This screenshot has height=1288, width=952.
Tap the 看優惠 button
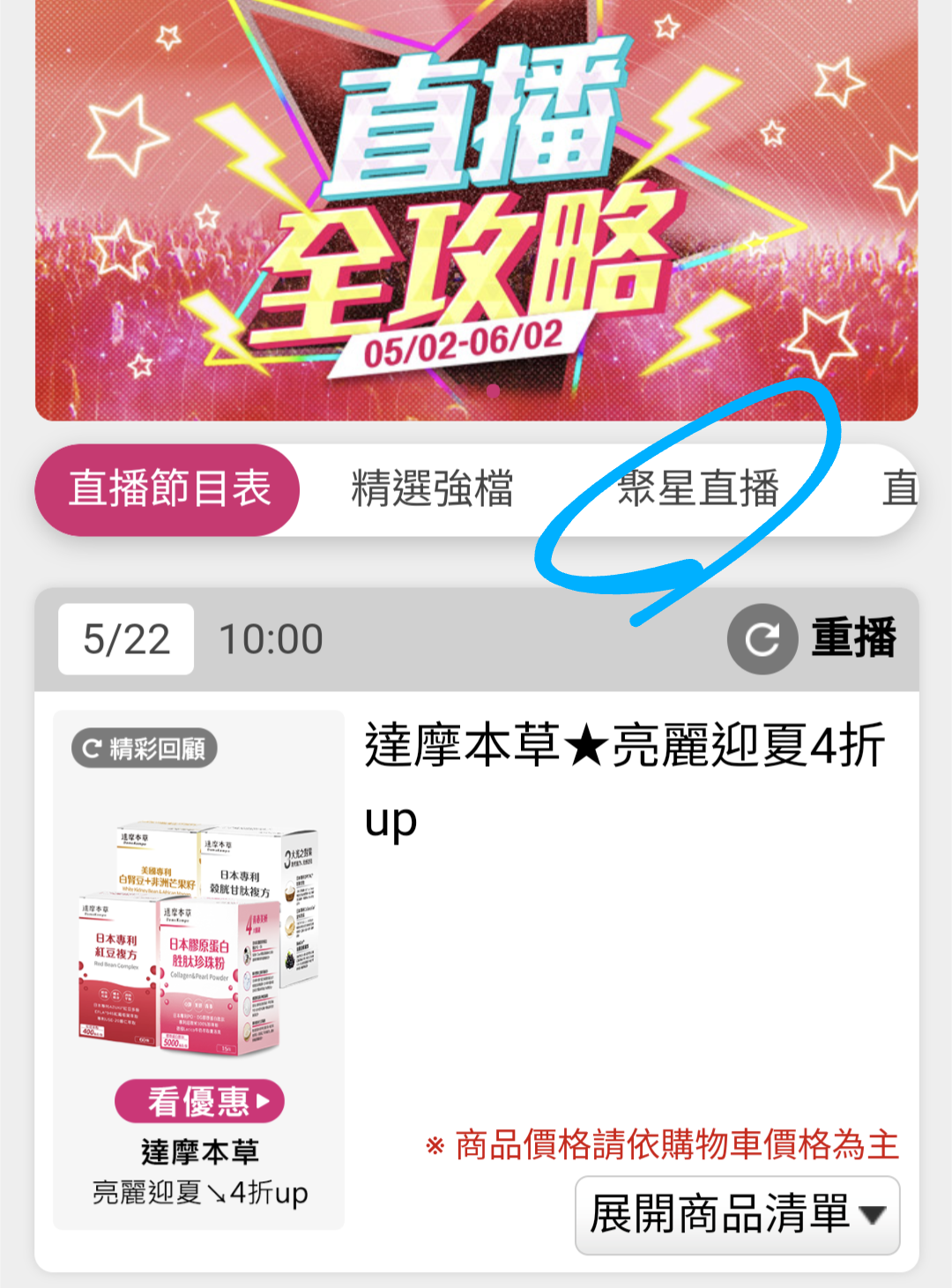pyautogui.click(x=199, y=1101)
